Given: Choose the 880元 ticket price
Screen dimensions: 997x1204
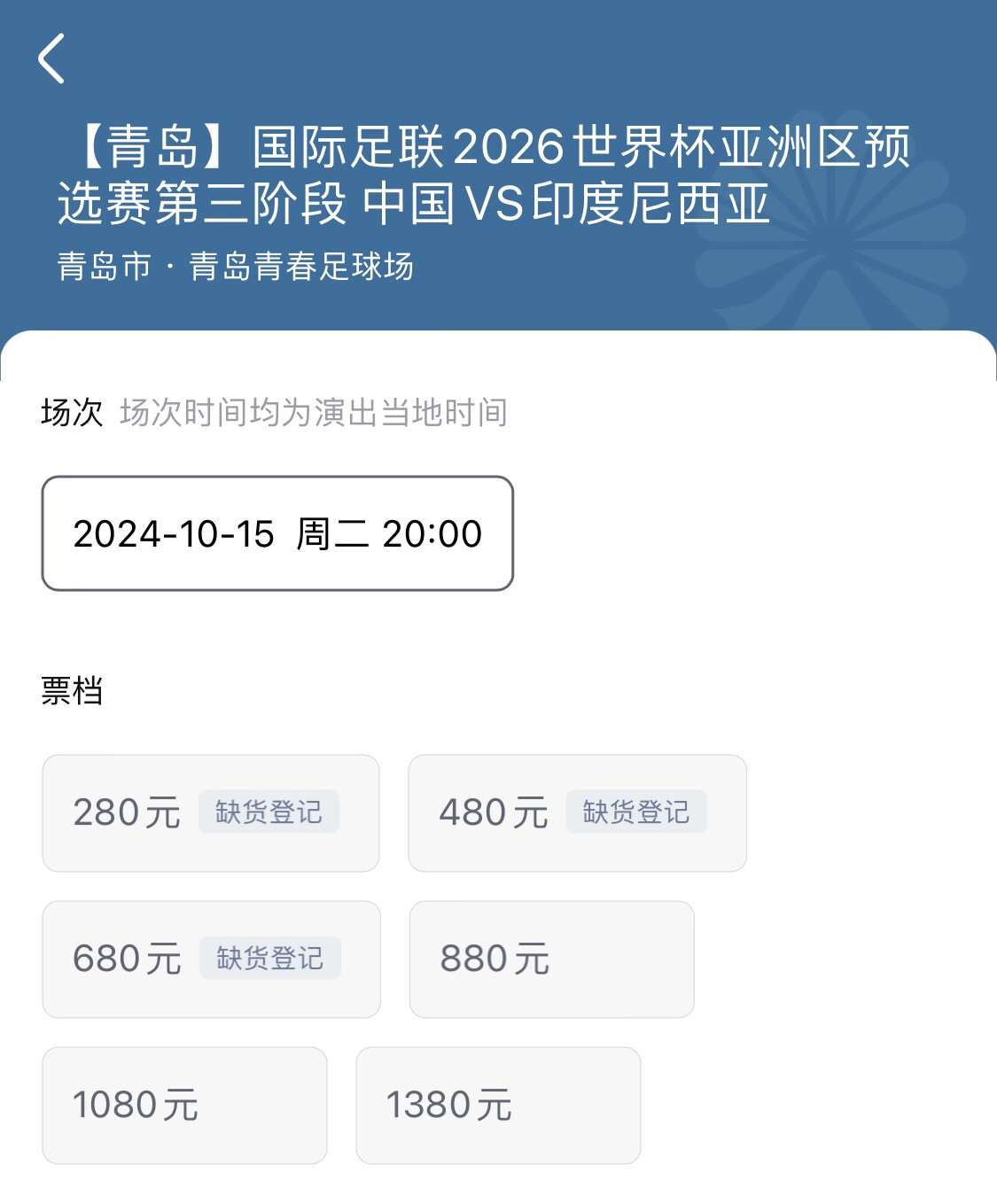Looking at the screenshot, I should click(551, 959).
